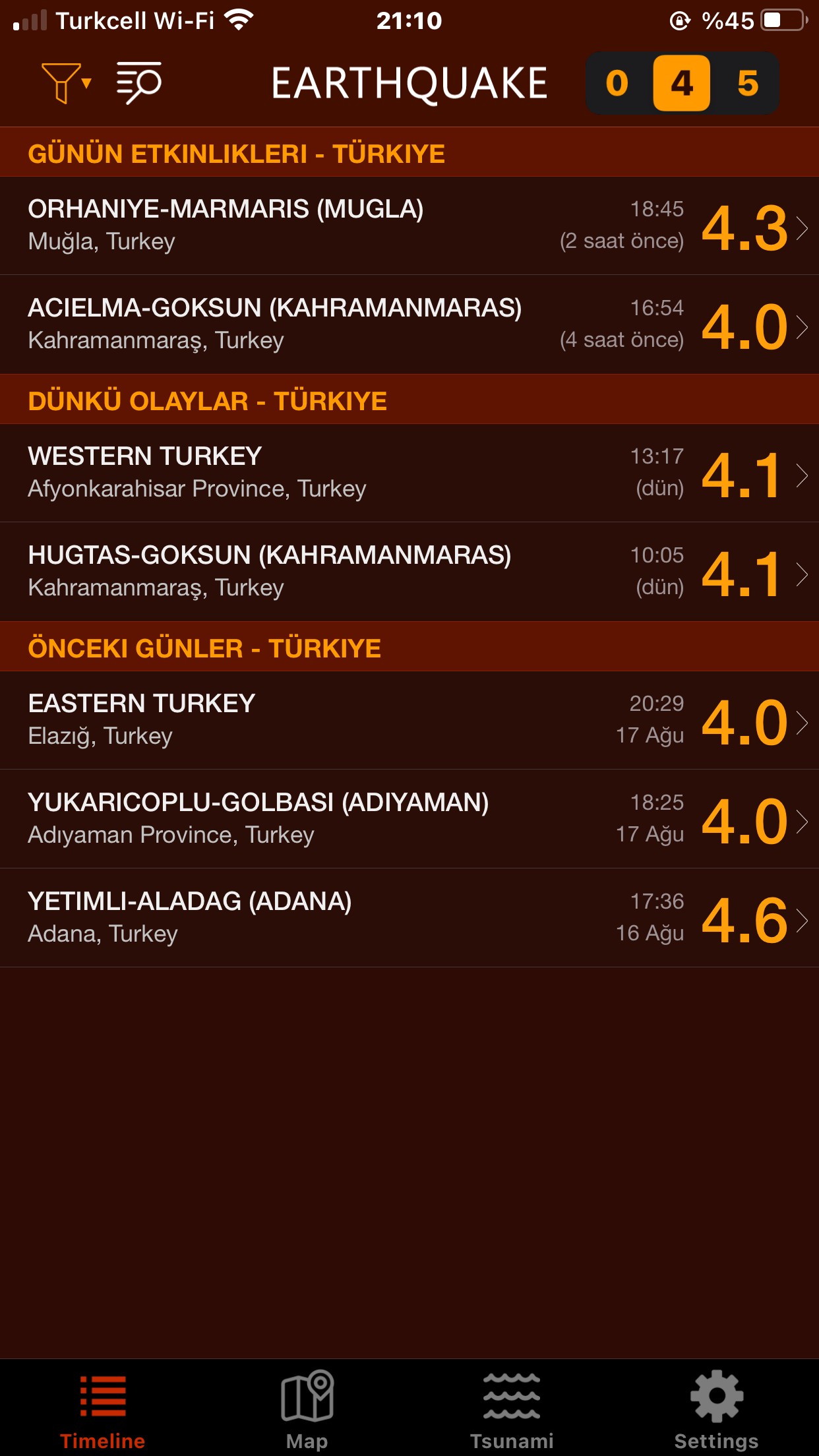Open the Acielma-Goksun 4.0 earthquake details
Image resolution: width=819 pixels, height=1456 pixels.
(409, 324)
